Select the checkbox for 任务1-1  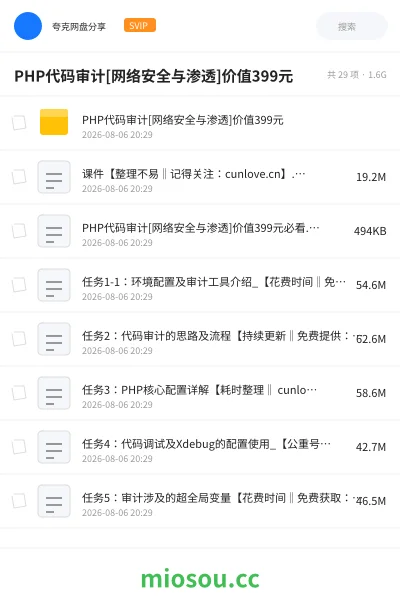(x=19, y=285)
